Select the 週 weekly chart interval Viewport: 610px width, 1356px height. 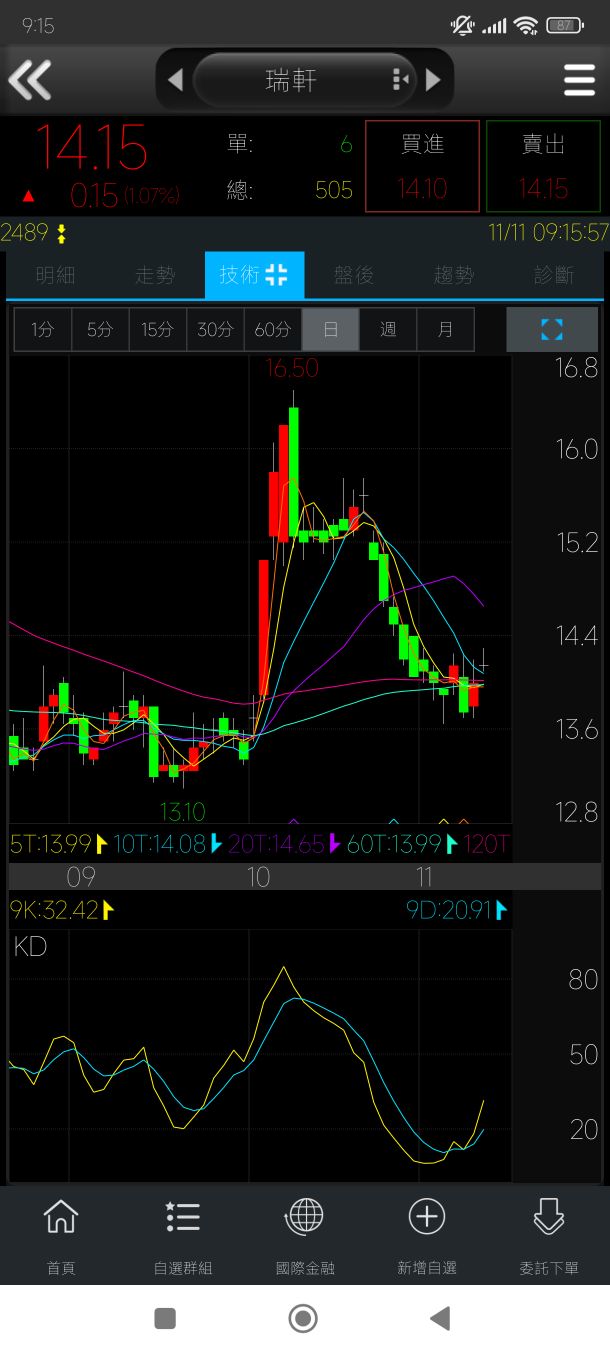coord(388,329)
